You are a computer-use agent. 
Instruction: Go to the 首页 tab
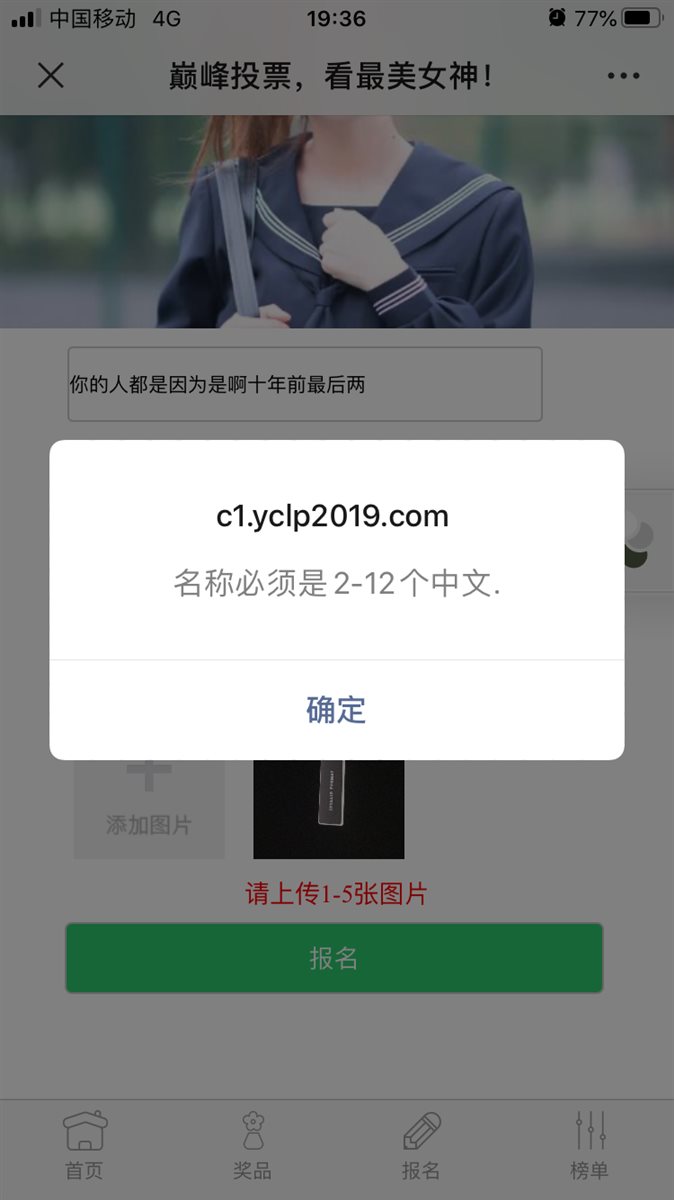[85, 1146]
